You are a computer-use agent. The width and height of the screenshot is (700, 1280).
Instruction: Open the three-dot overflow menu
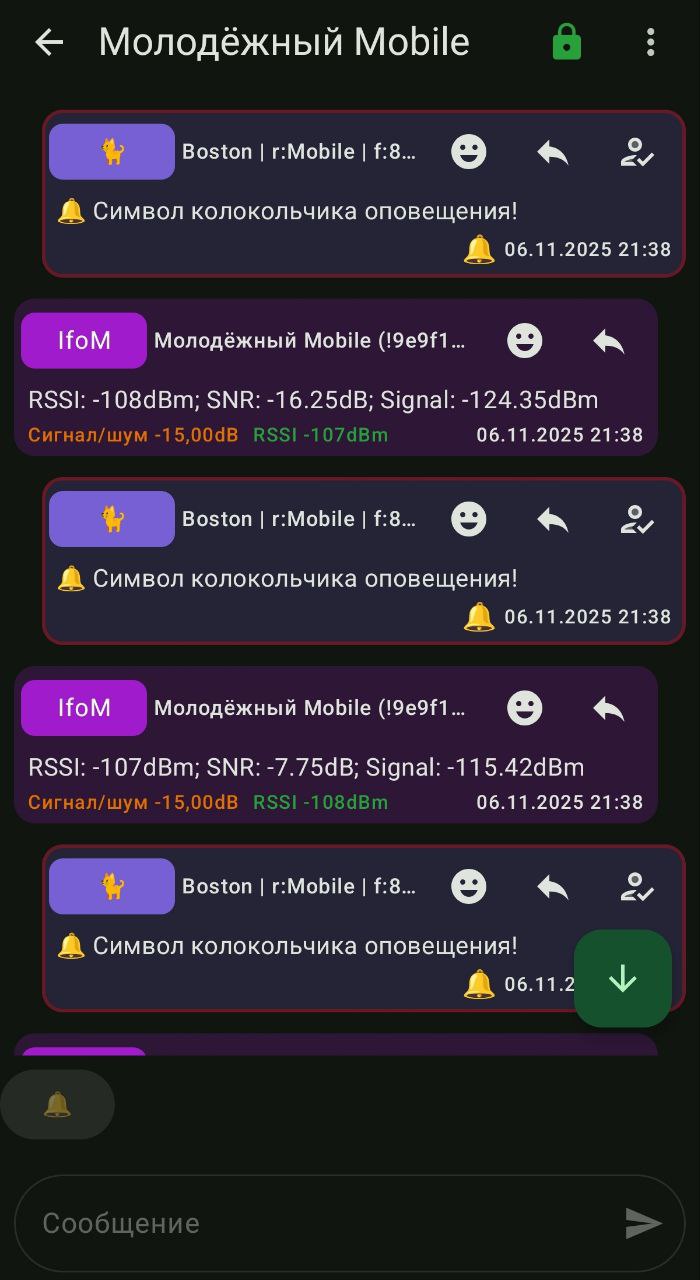tap(650, 42)
